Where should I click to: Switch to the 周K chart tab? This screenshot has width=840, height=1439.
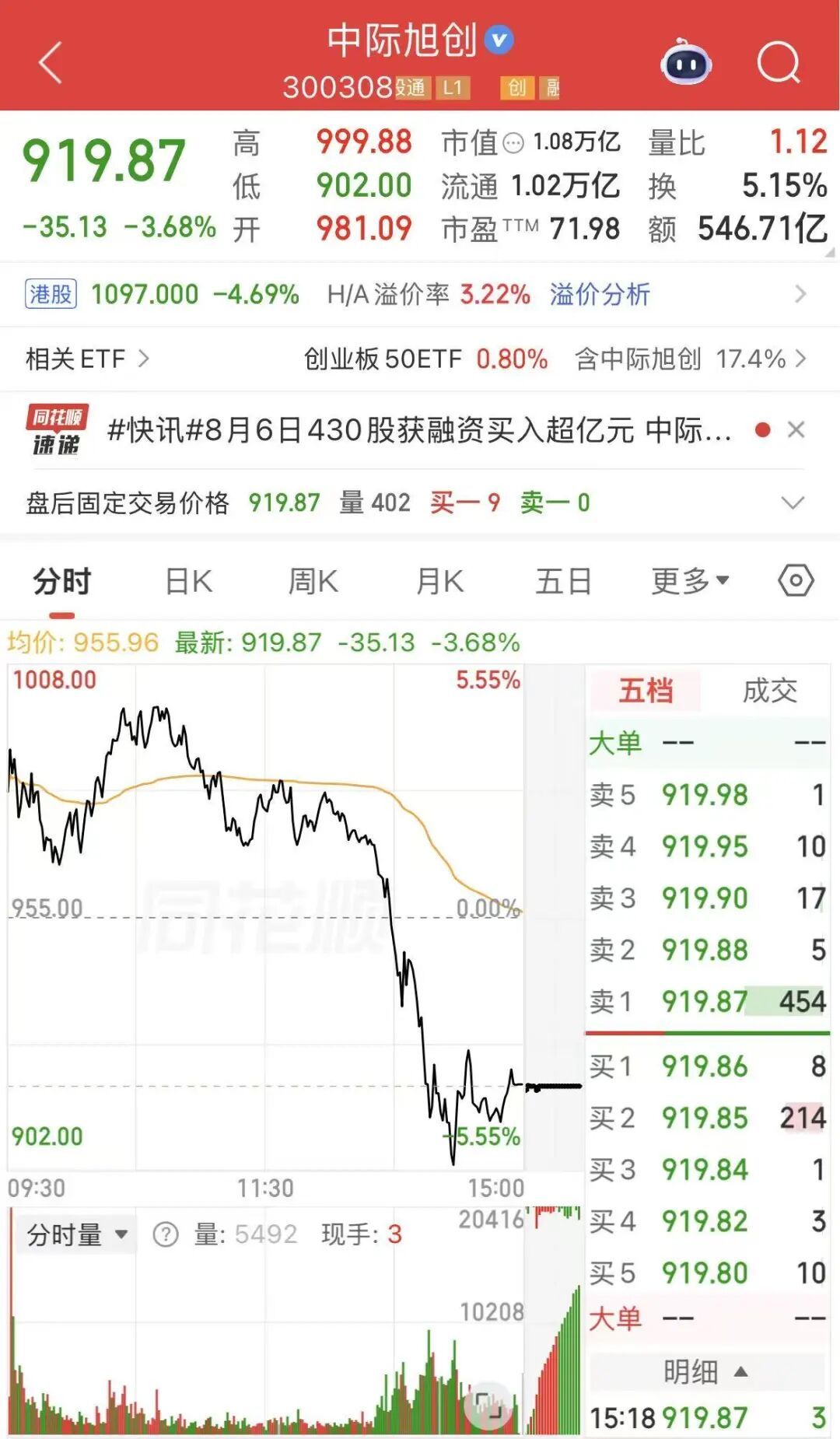(313, 581)
